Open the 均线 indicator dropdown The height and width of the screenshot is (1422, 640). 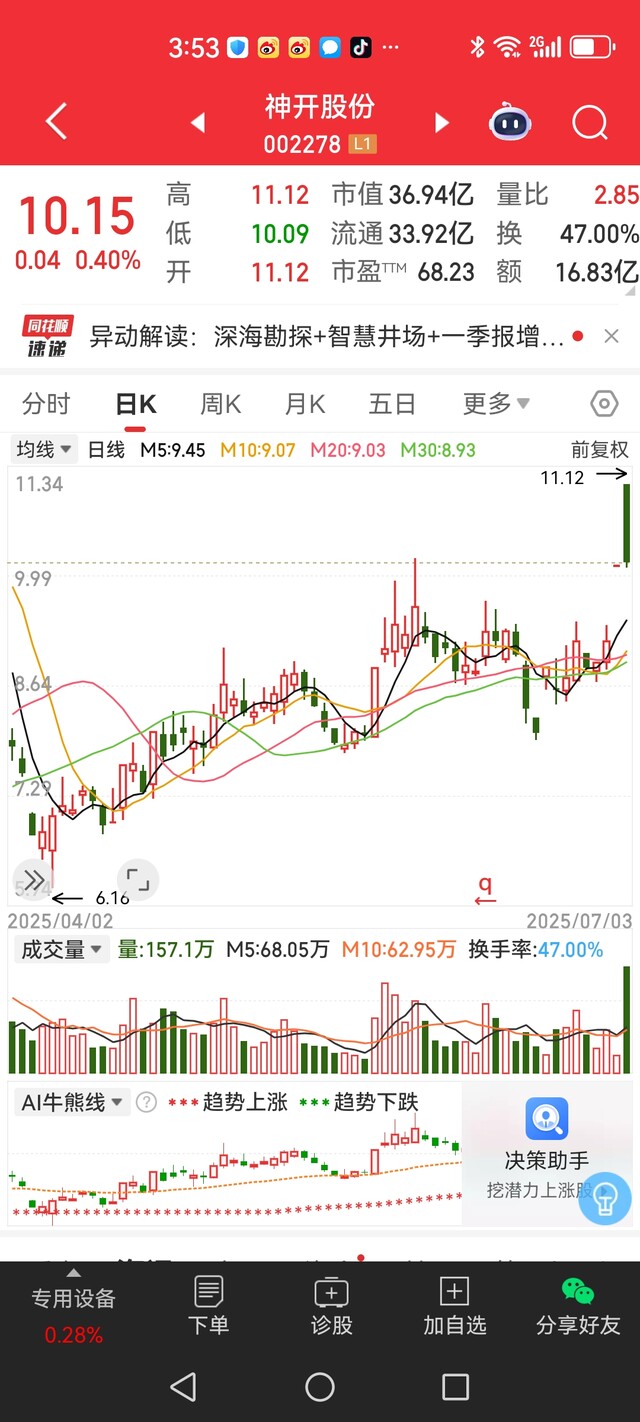tap(44, 450)
